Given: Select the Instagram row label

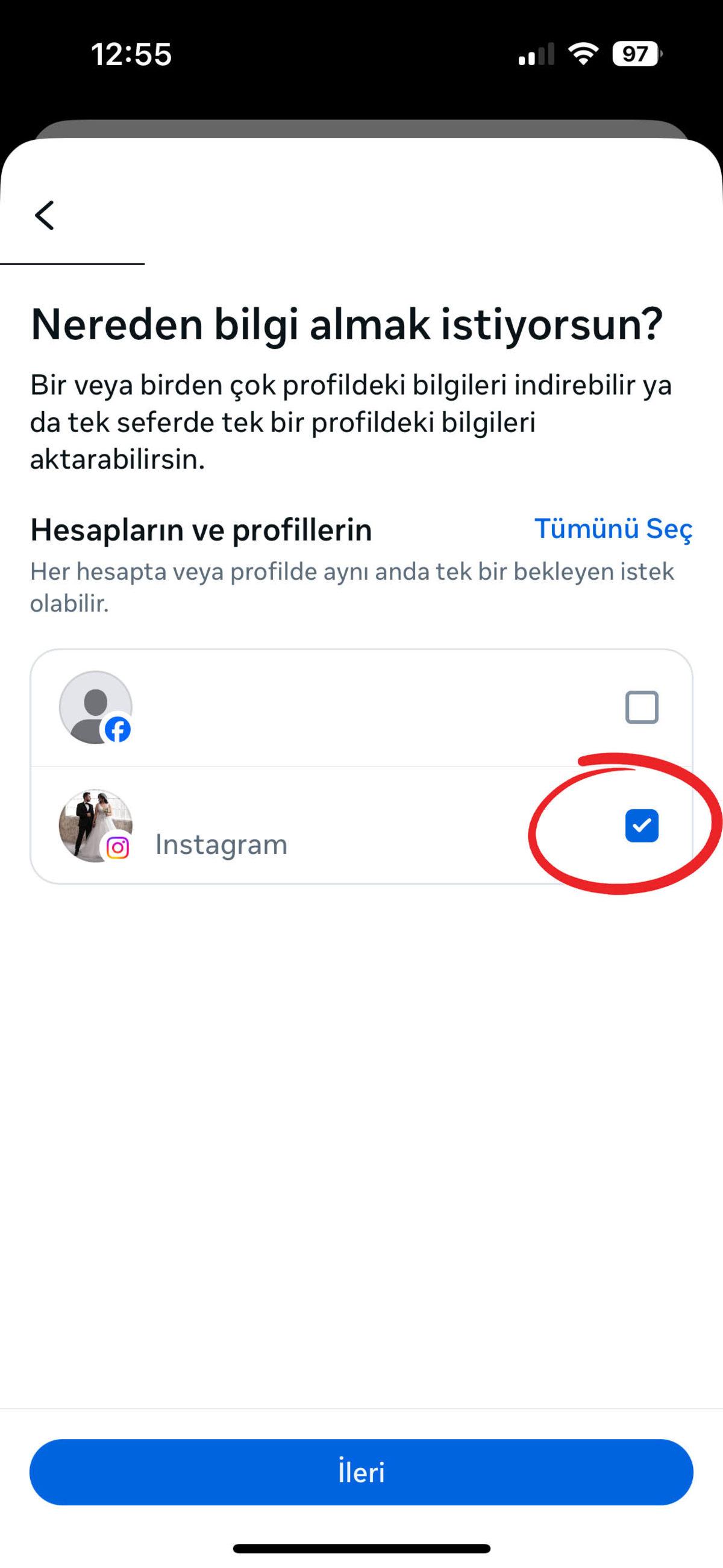Looking at the screenshot, I should click(222, 843).
